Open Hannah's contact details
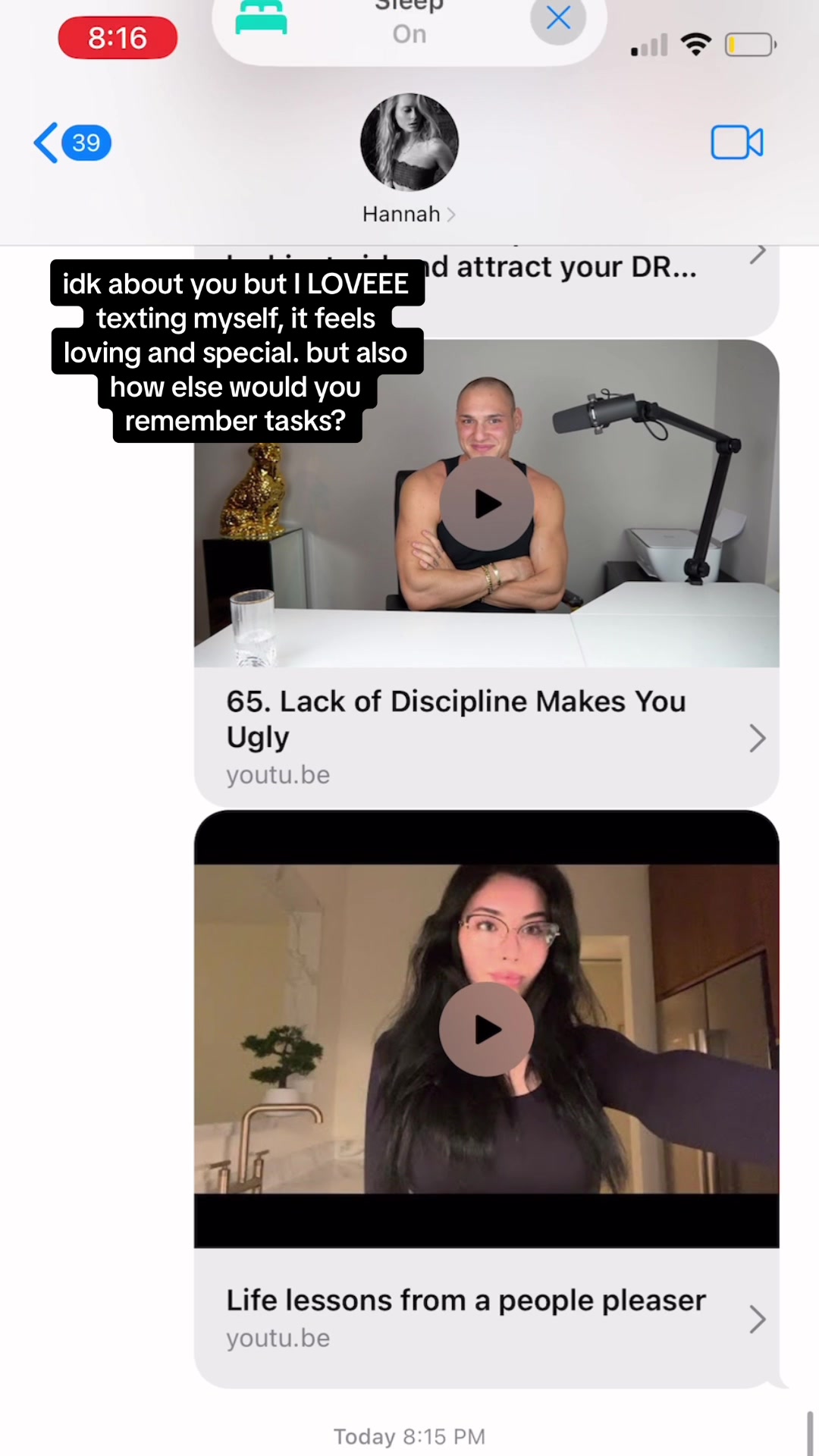819x1456 pixels. (409, 159)
